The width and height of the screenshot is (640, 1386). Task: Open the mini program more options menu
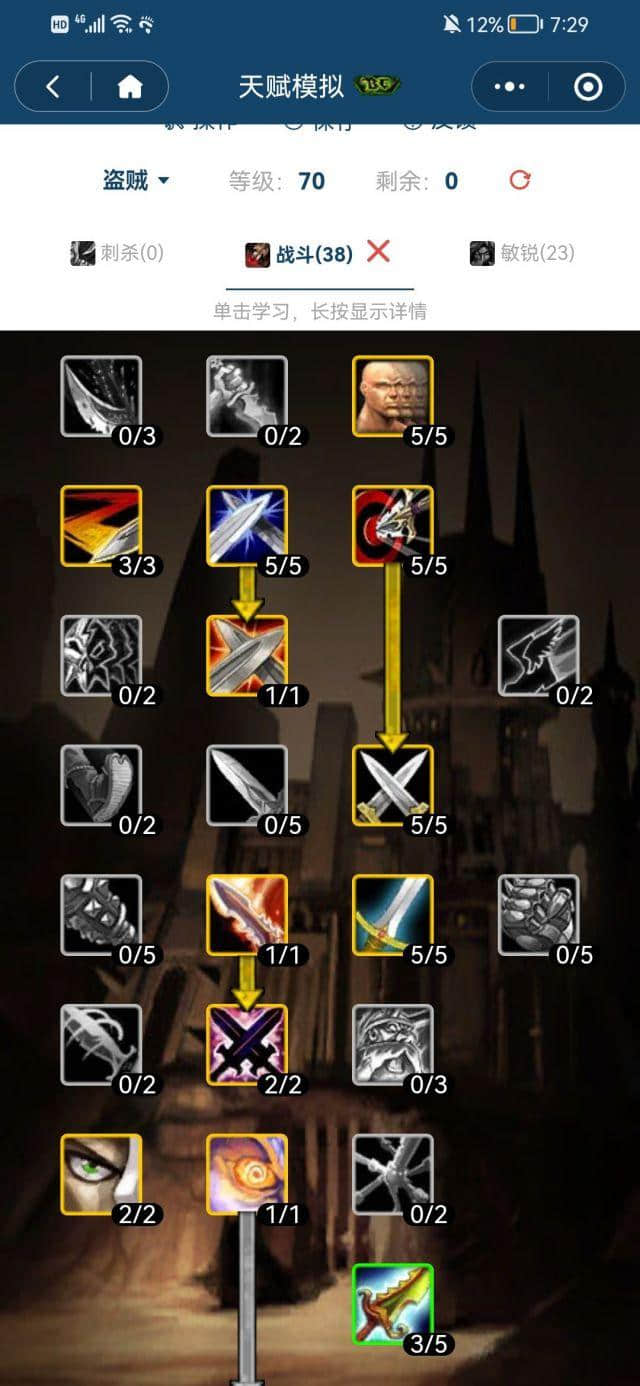tap(509, 87)
